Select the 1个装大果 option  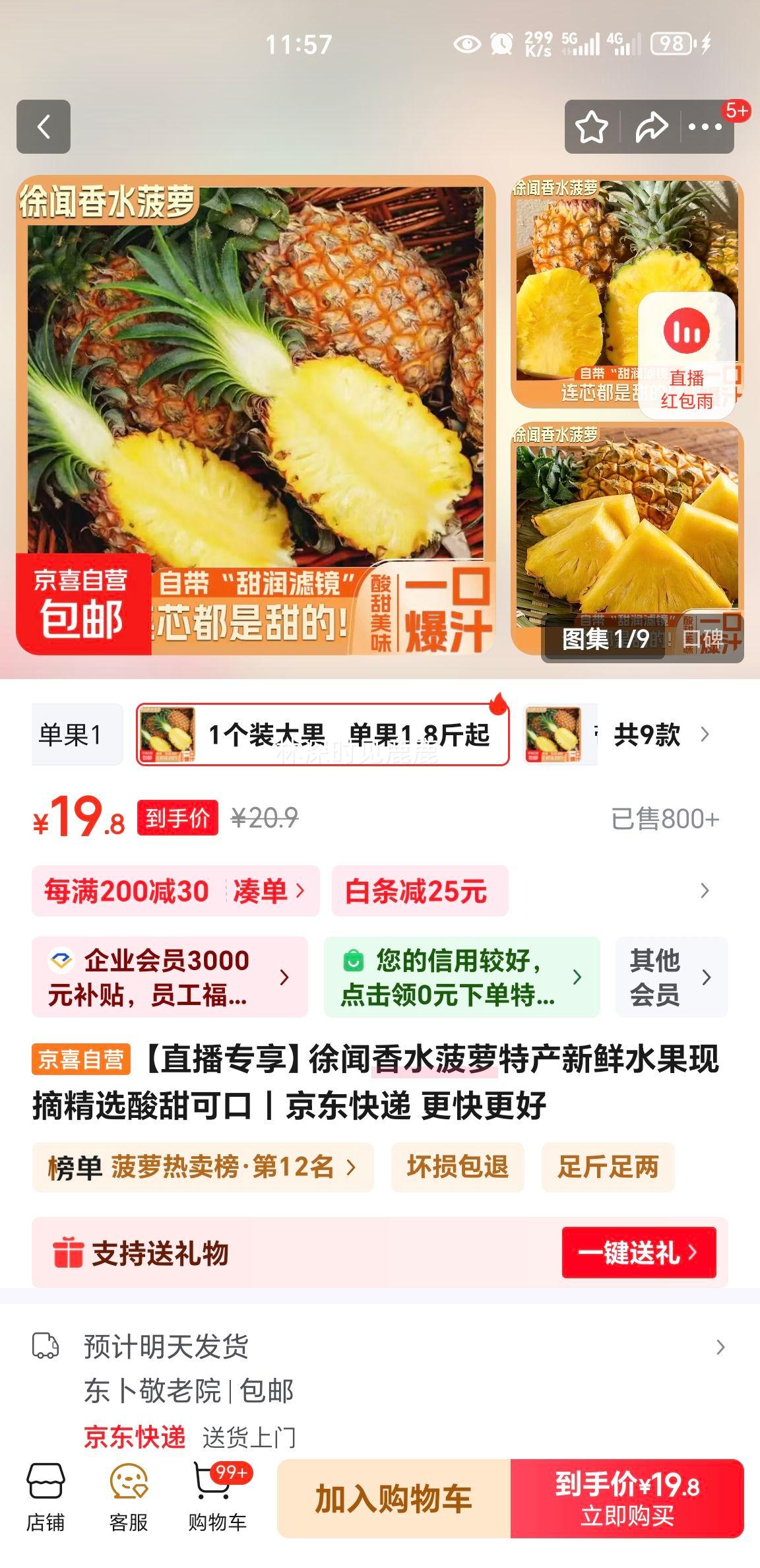(323, 735)
